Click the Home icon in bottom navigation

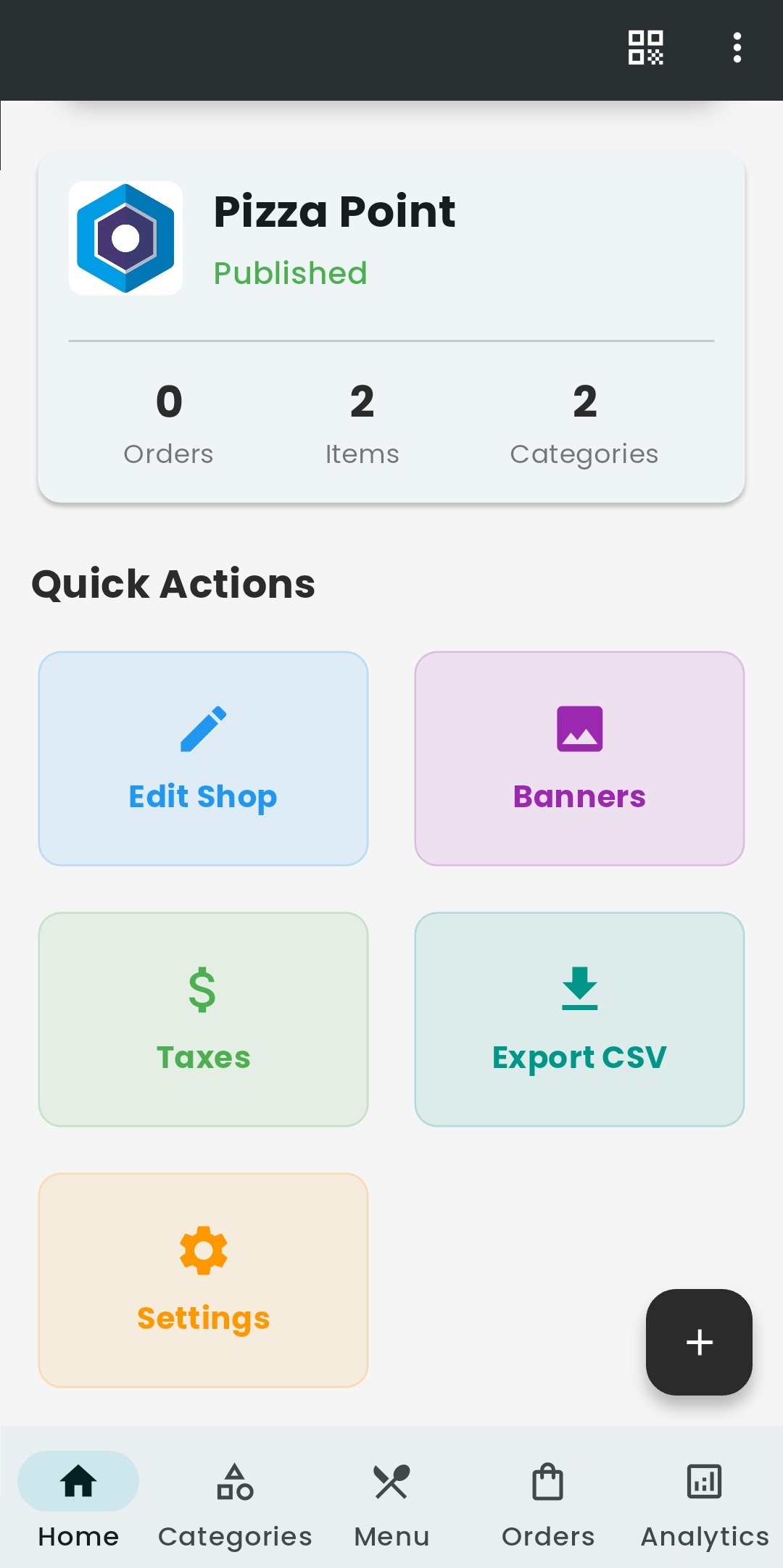click(78, 1482)
